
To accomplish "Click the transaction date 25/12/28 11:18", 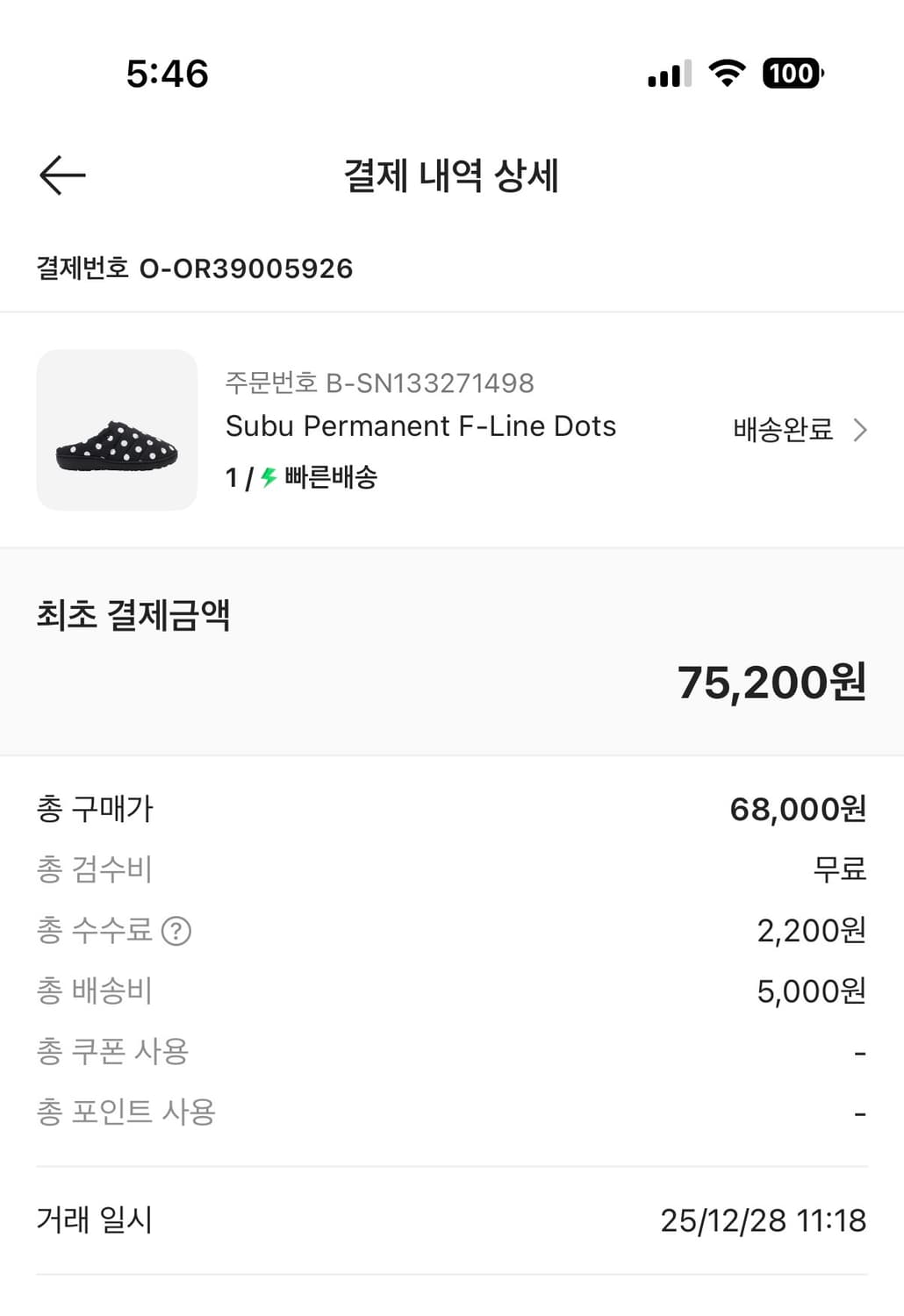I will coord(764,1218).
